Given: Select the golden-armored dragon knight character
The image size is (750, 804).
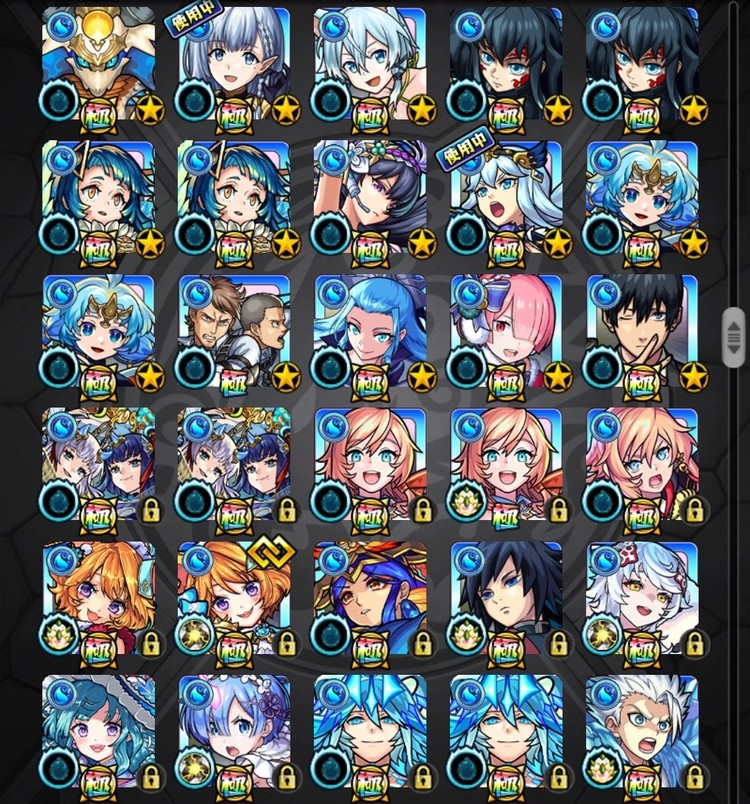Looking at the screenshot, I should [x=98, y=62].
